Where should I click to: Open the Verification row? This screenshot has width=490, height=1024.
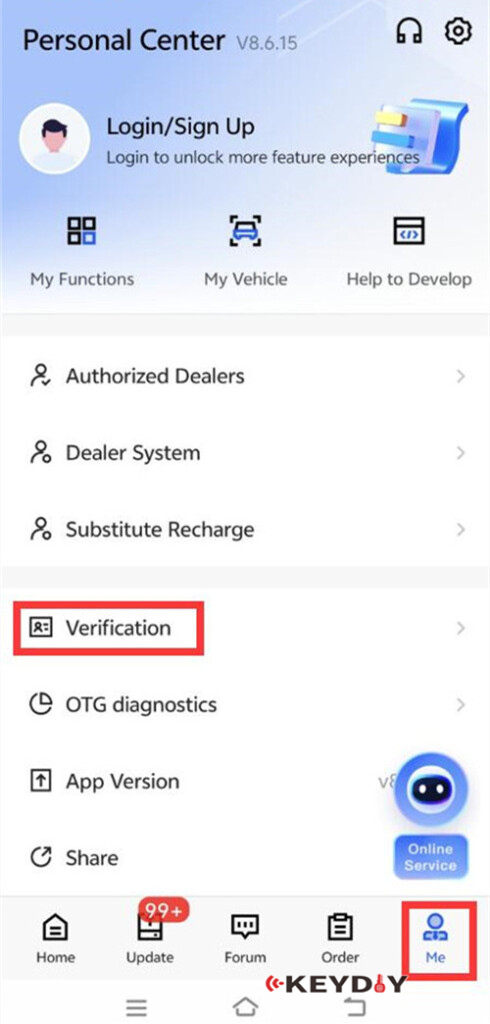[245, 628]
